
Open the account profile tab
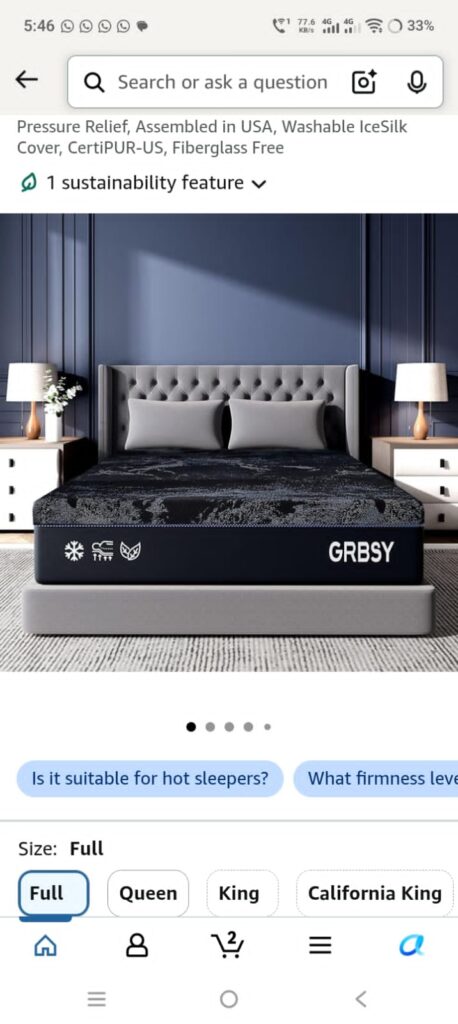point(137,944)
